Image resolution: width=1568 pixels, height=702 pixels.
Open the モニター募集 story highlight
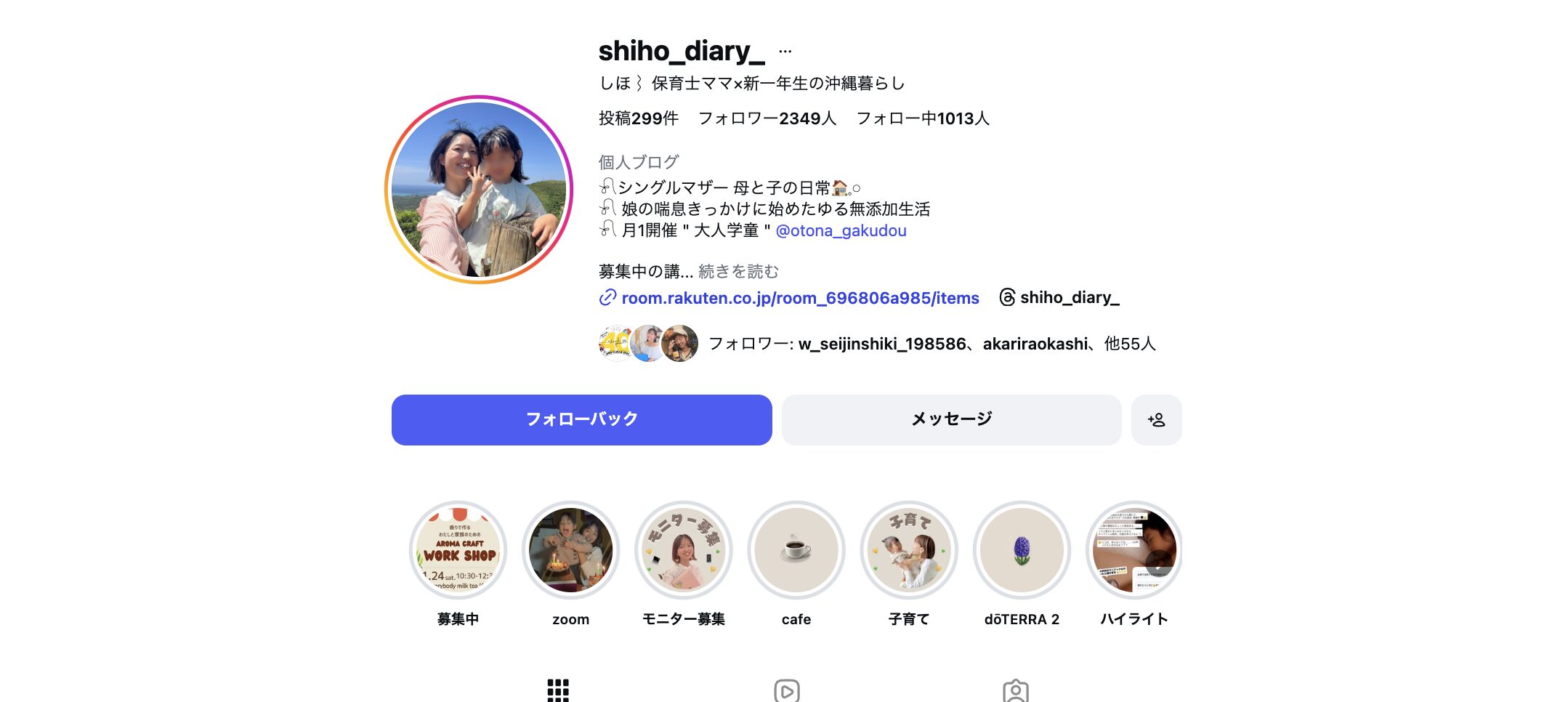[x=683, y=550]
